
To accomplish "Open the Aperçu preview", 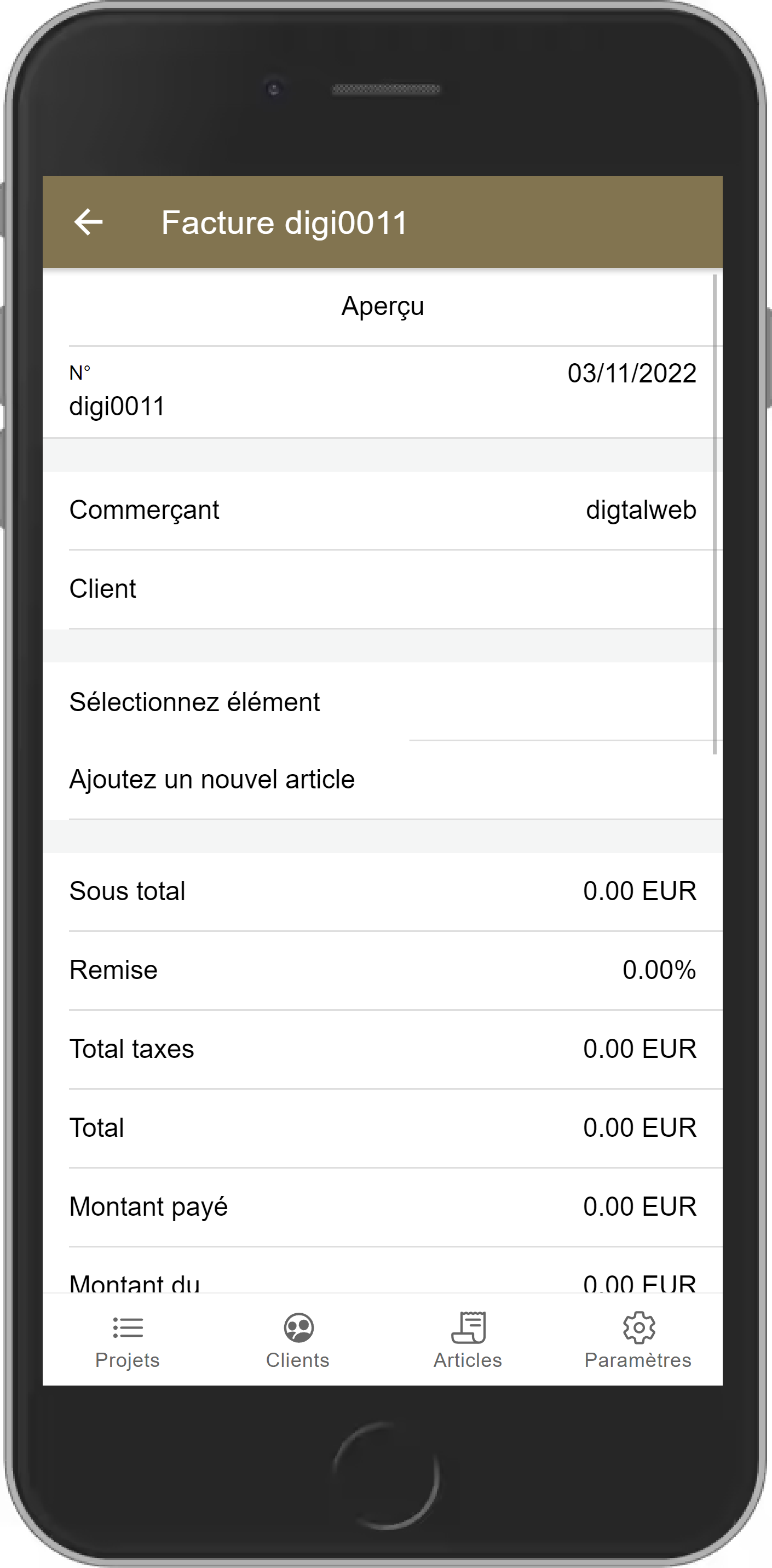I will [x=382, y=306].
